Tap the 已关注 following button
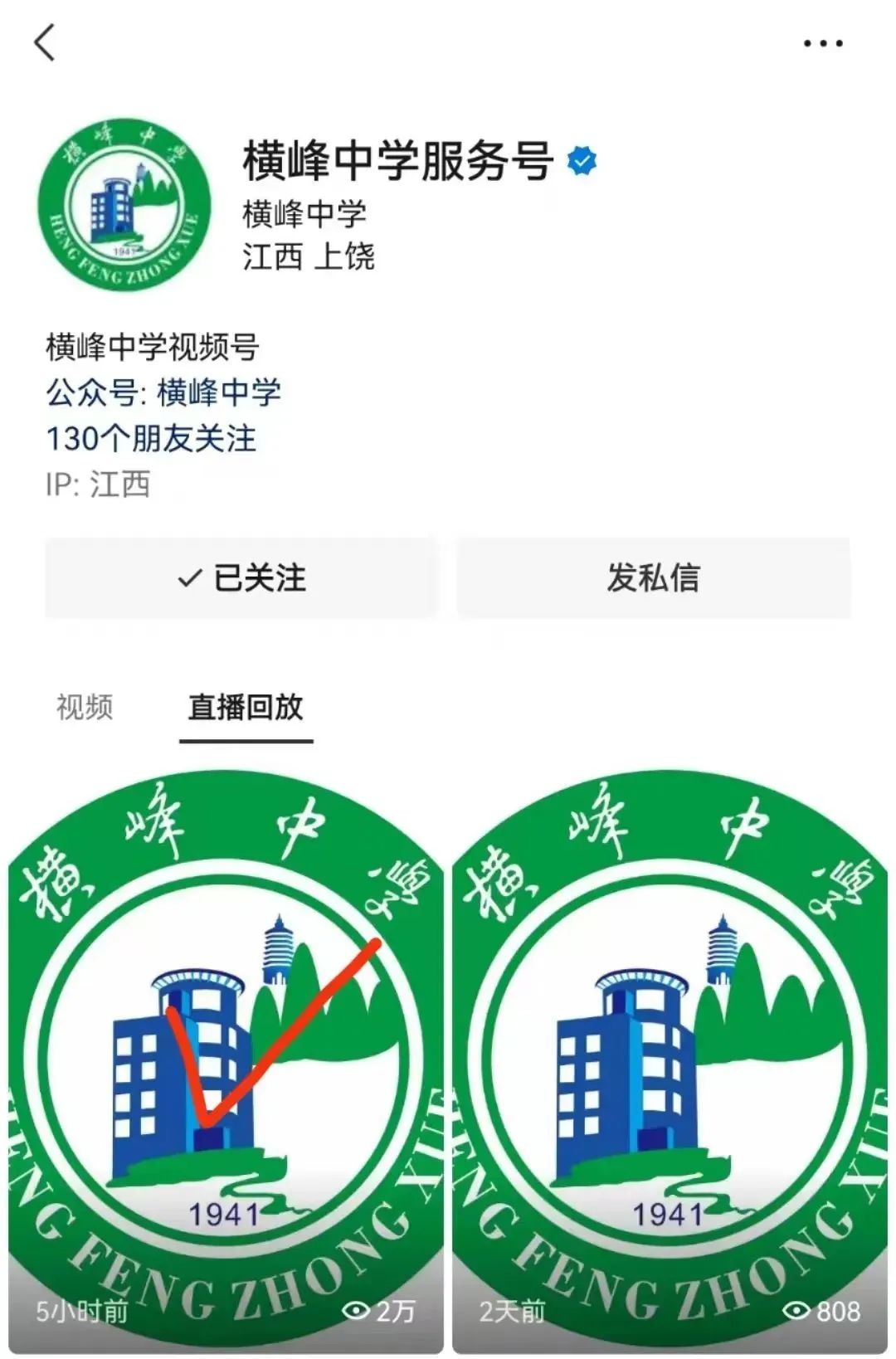Viewport: 896px width, 1359px height. click(241, 578)
